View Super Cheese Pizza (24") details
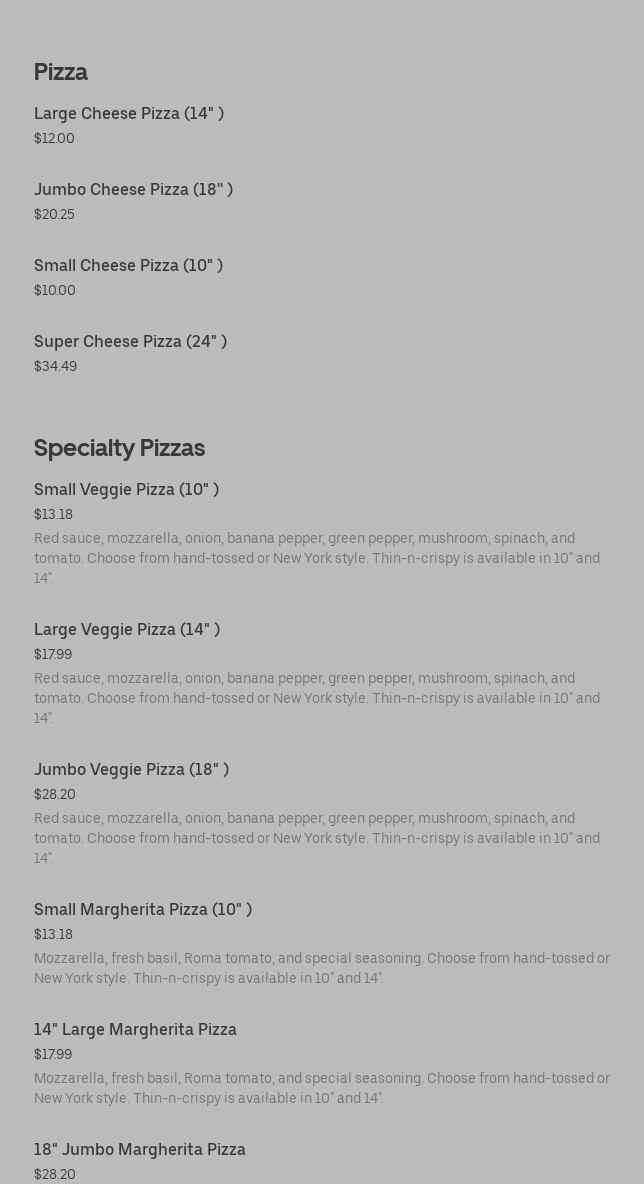Image resolution: width=644 pixels, height=1184 pixels. [131, 341]
